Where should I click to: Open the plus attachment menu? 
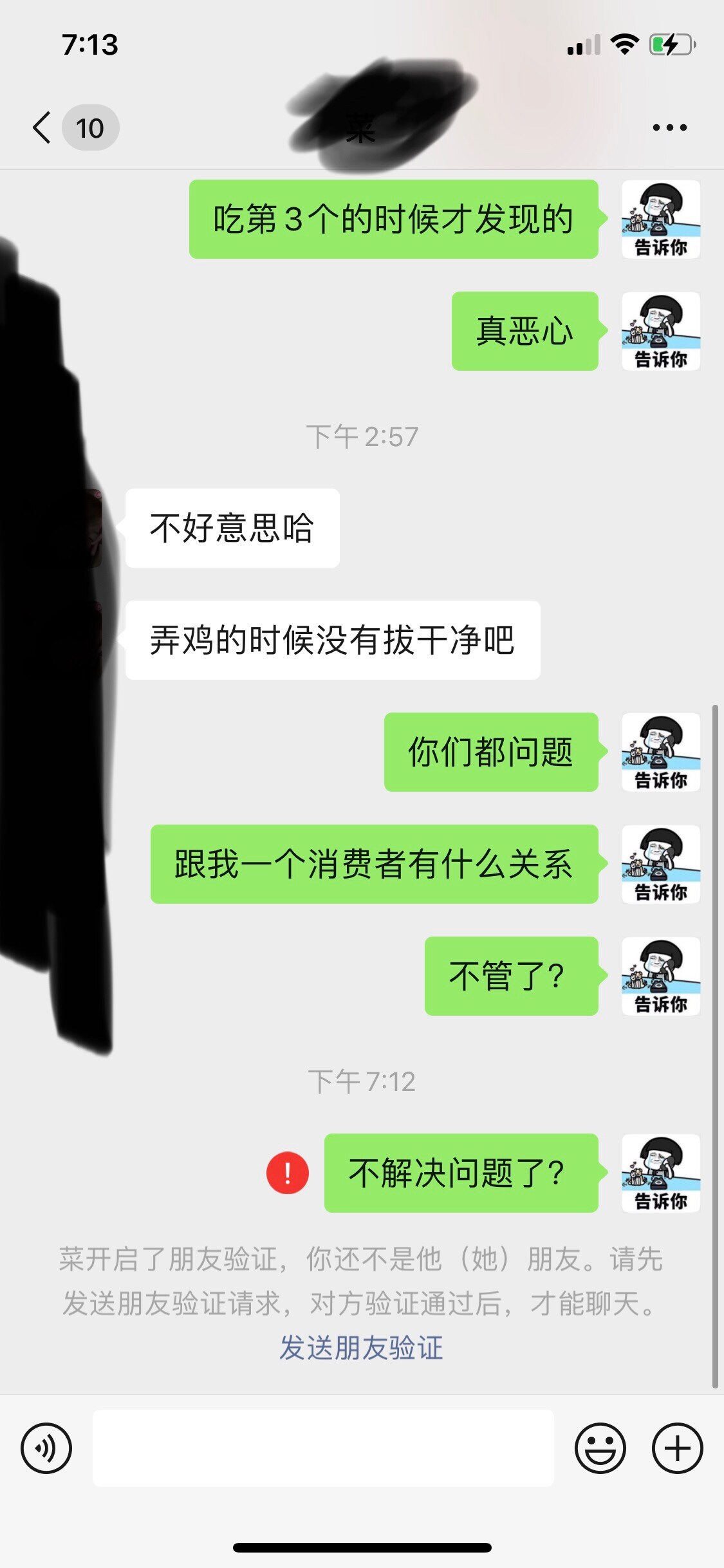[677, 1448]
